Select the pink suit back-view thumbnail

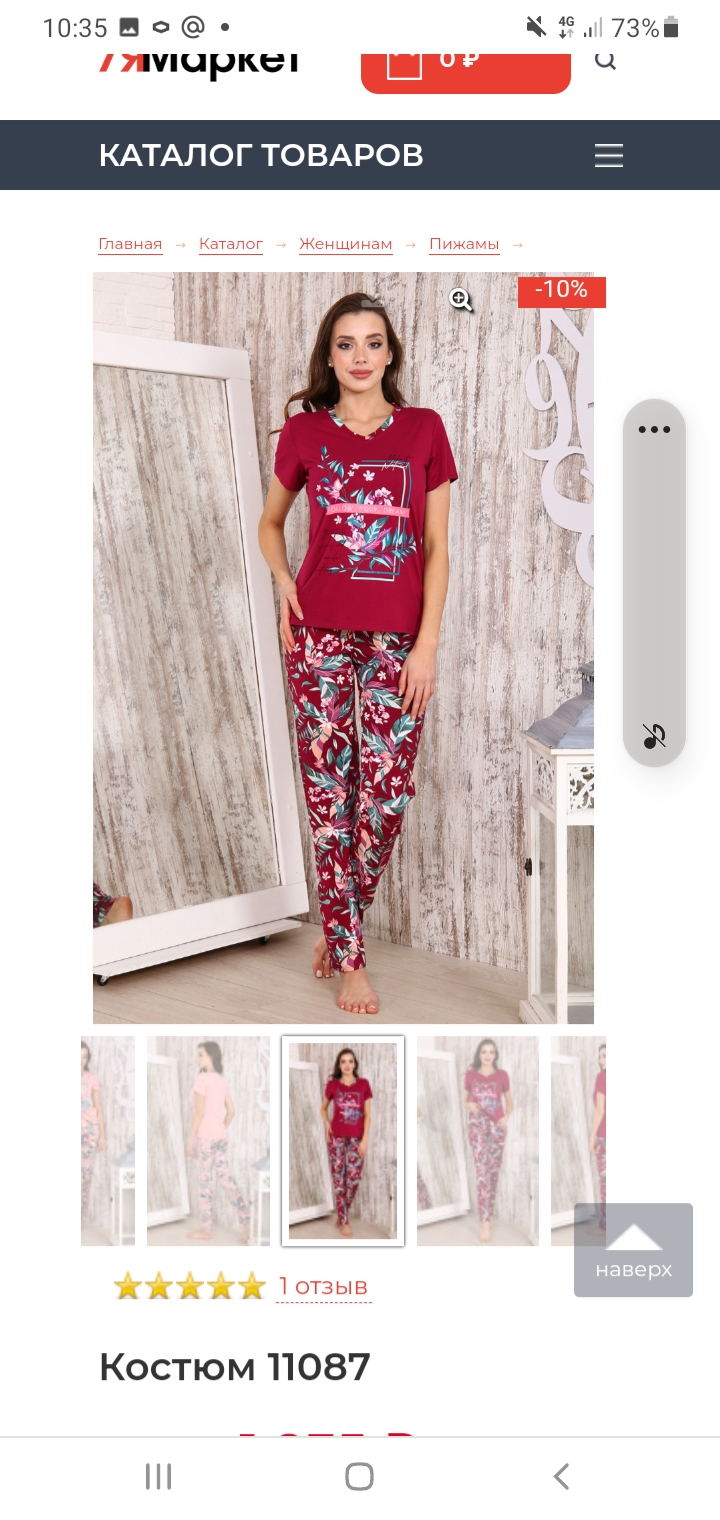point(208,1140)
